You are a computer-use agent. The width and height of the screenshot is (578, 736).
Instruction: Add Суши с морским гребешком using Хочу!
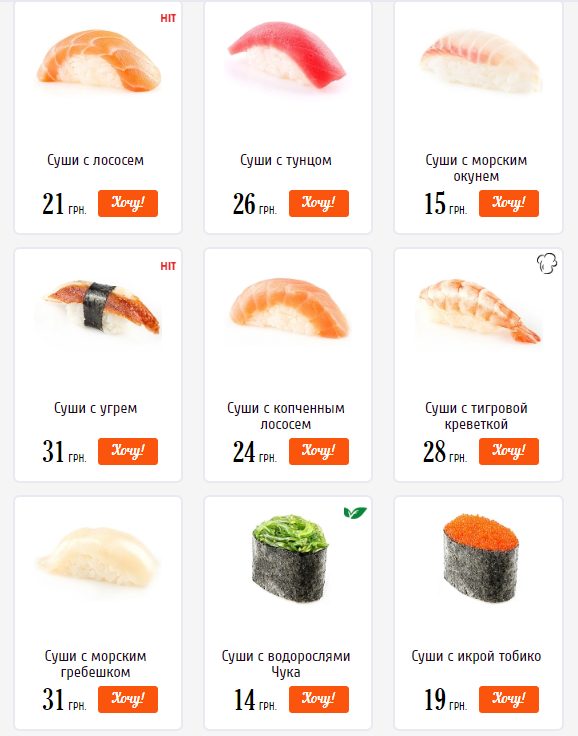[x=128, y=699]
